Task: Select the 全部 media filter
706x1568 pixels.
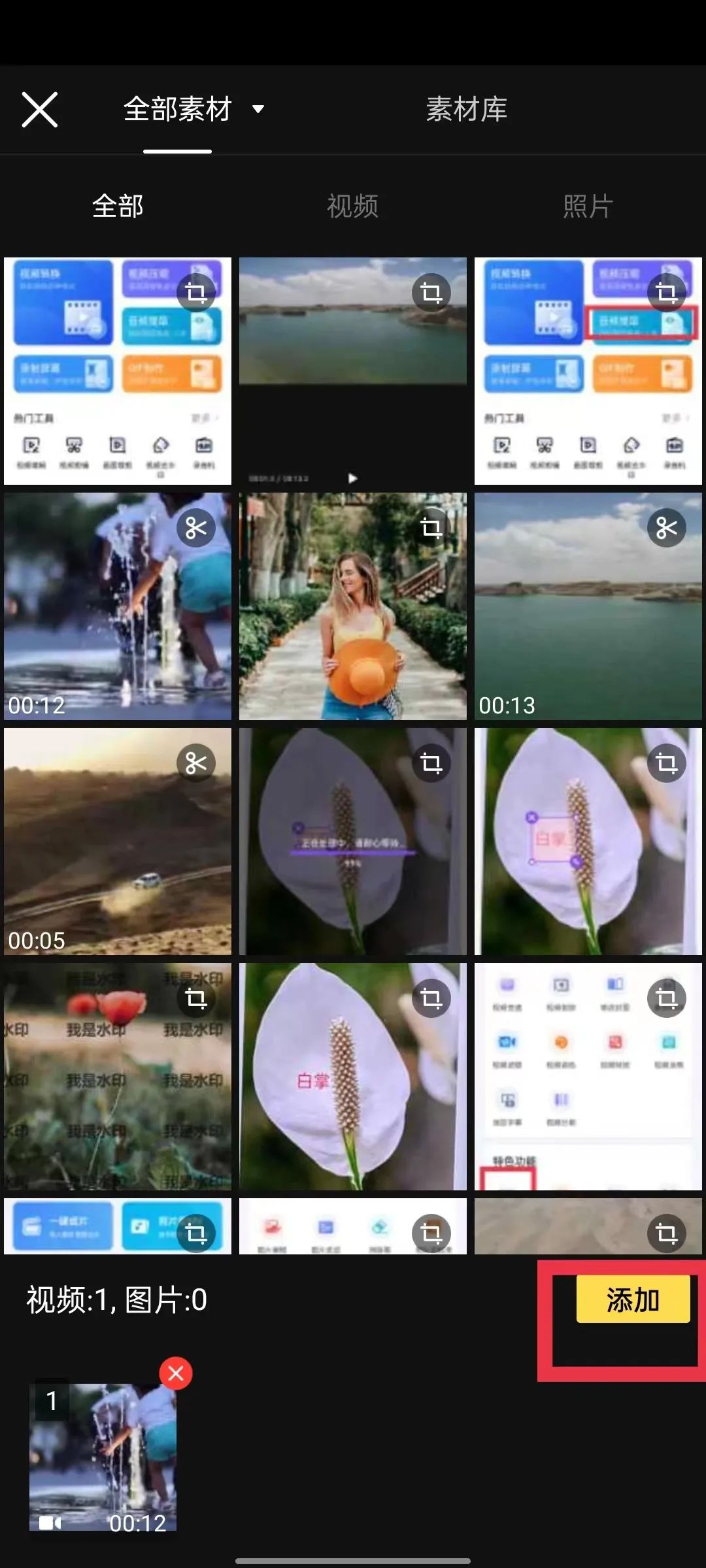Action: coord(118,206)
